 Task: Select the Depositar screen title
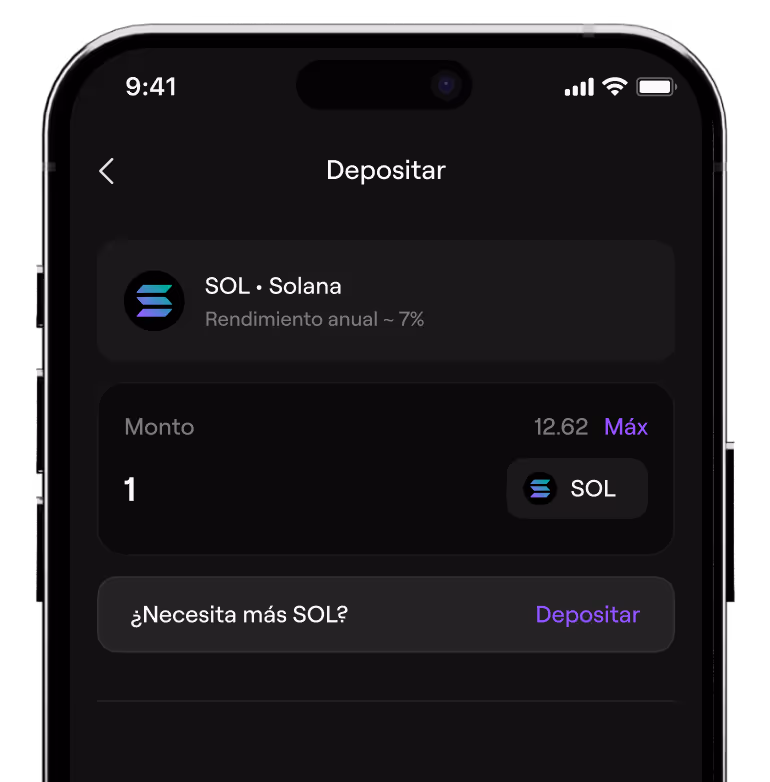pos(386,170)
